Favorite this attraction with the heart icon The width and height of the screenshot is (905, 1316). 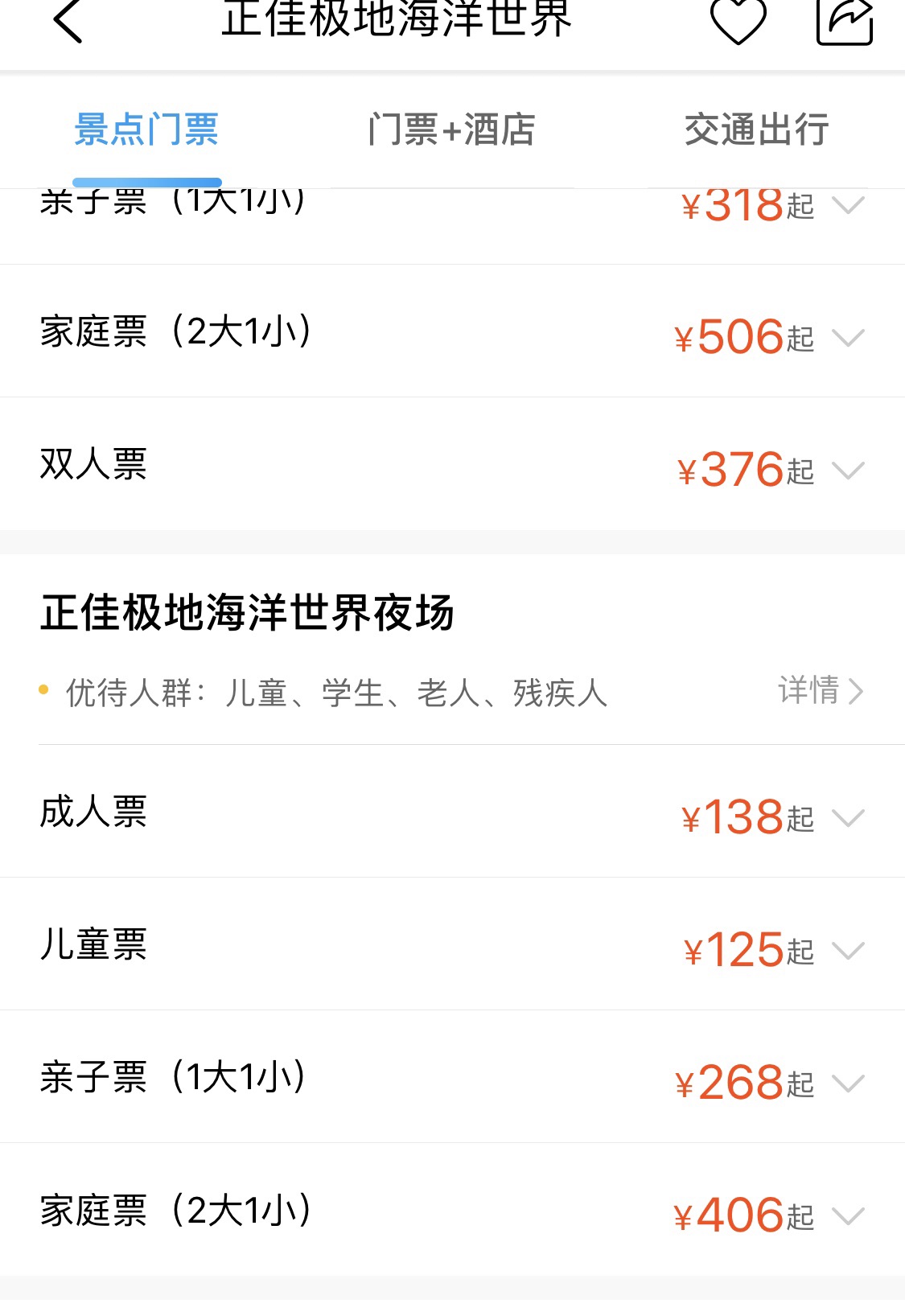(738, 21)
